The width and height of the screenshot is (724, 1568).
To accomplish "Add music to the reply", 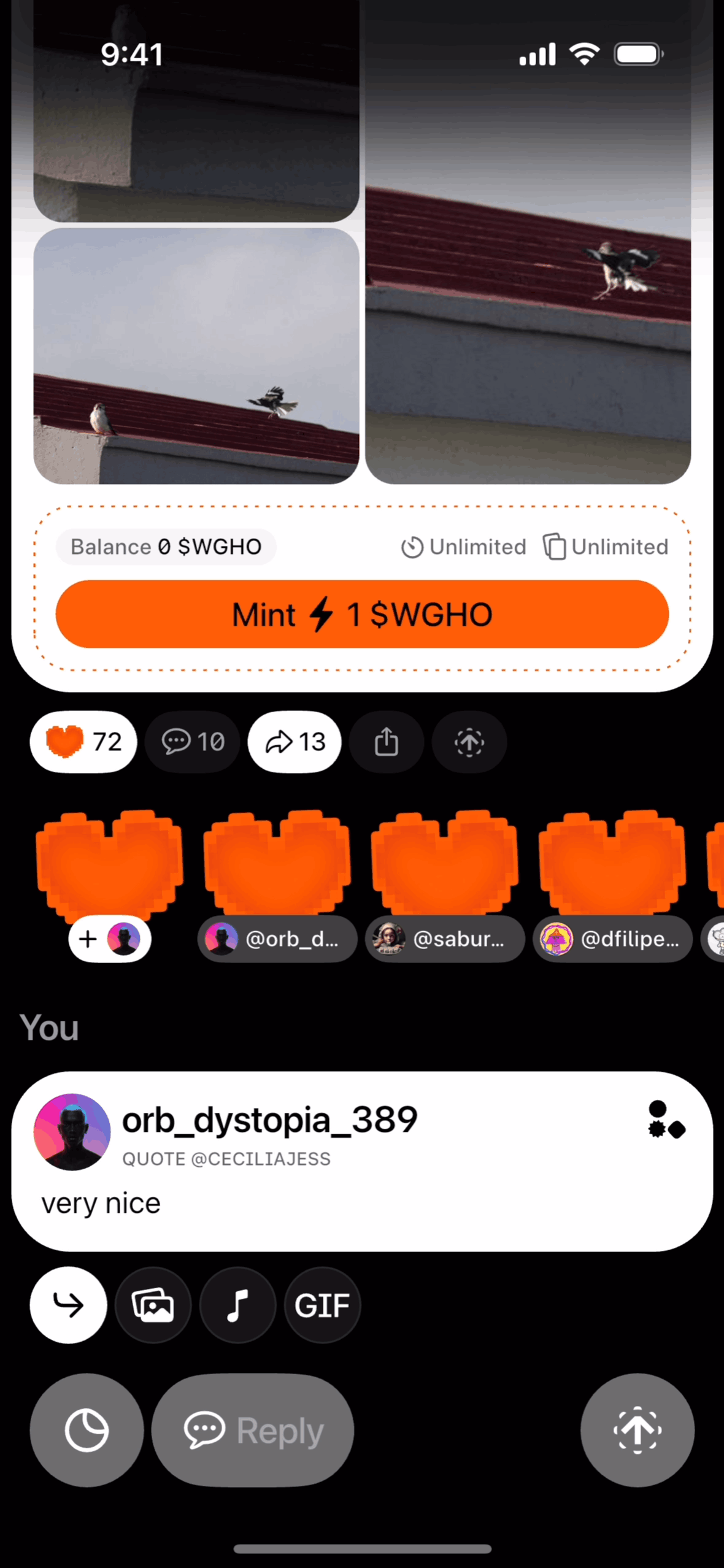I will (237, 1305).
